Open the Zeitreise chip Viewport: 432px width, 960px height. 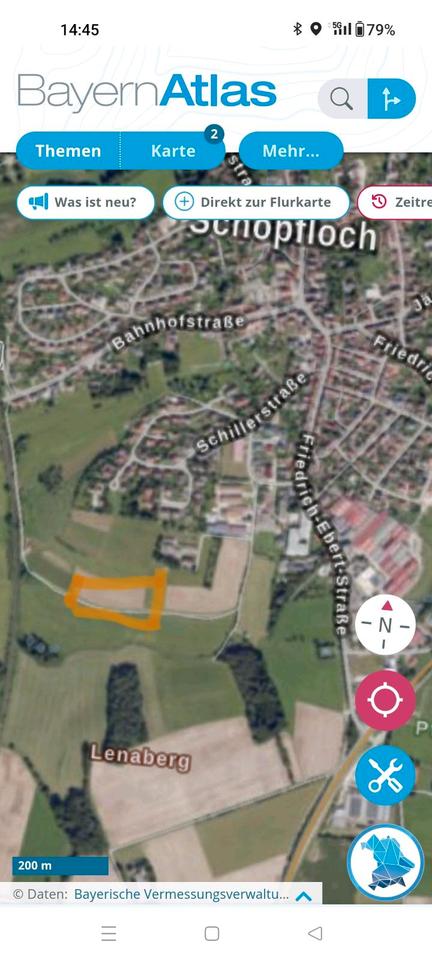395,202
